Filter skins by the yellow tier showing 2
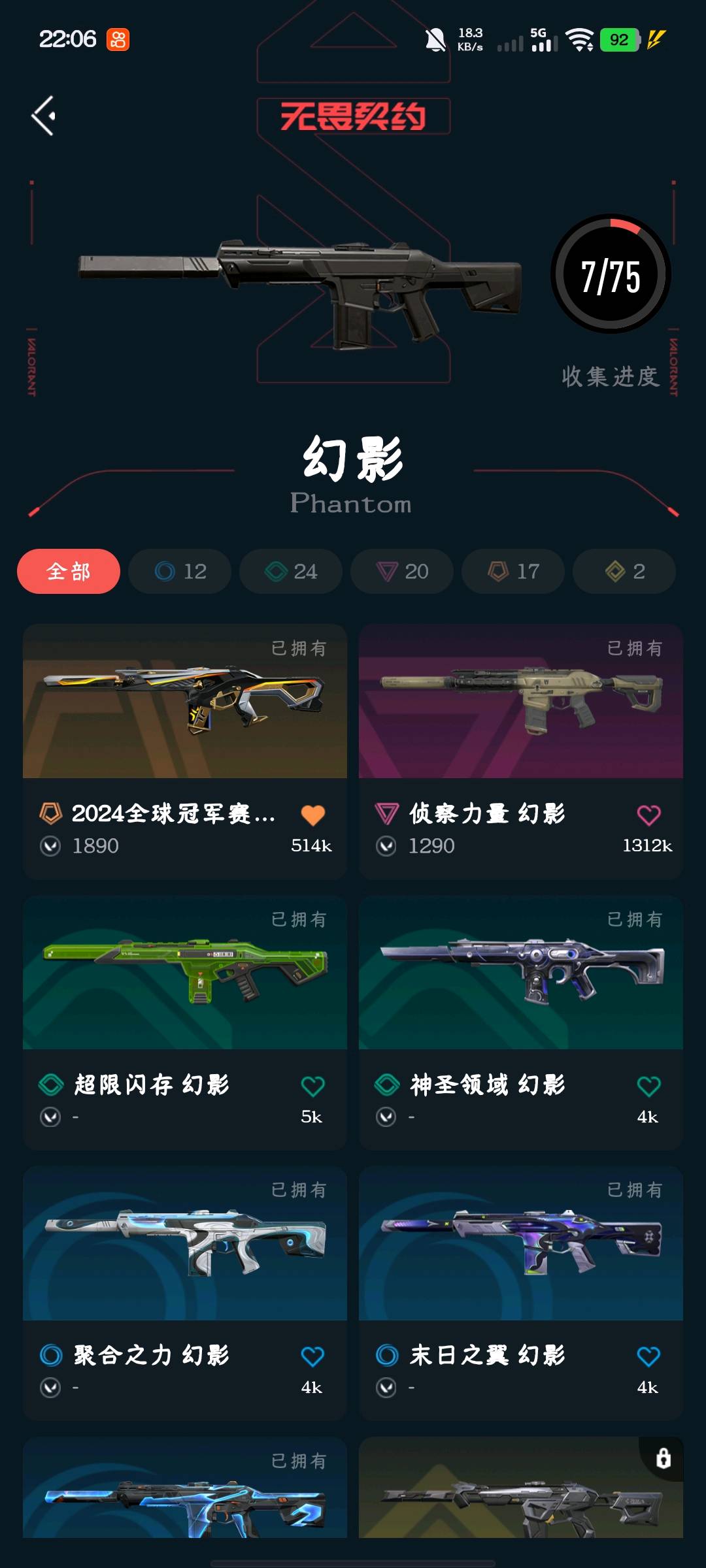The height and width of the screenshot is (1568, 706). tap(624, 572)
